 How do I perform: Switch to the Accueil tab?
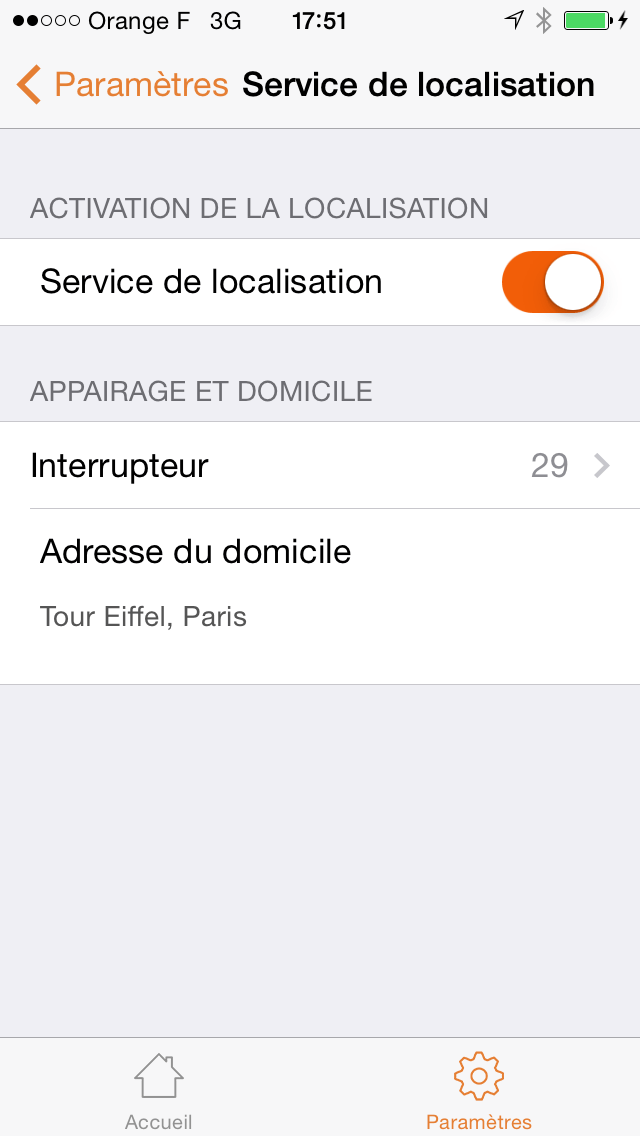pos(159,1089)
